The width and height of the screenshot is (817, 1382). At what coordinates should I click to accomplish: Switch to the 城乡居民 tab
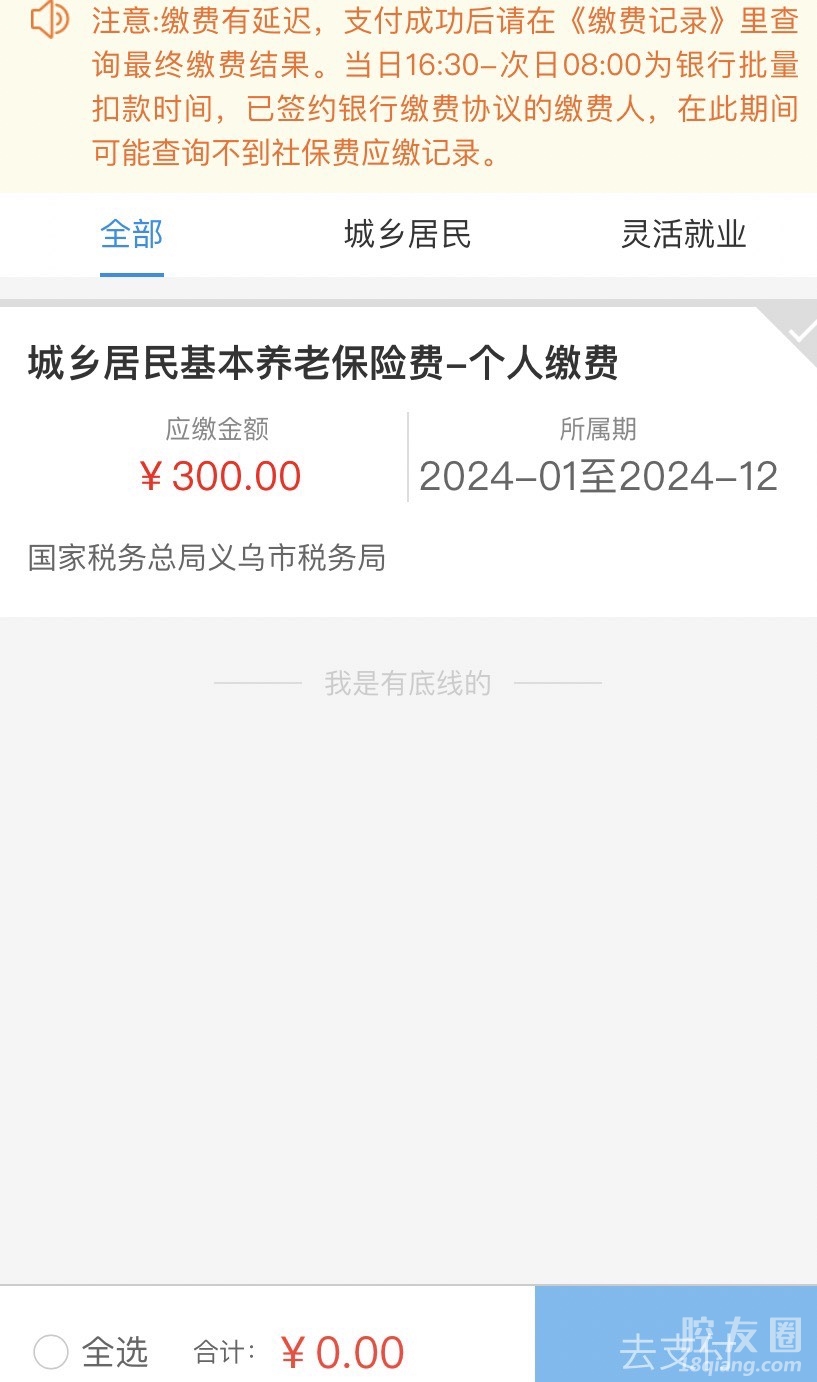tap(407, 235)
